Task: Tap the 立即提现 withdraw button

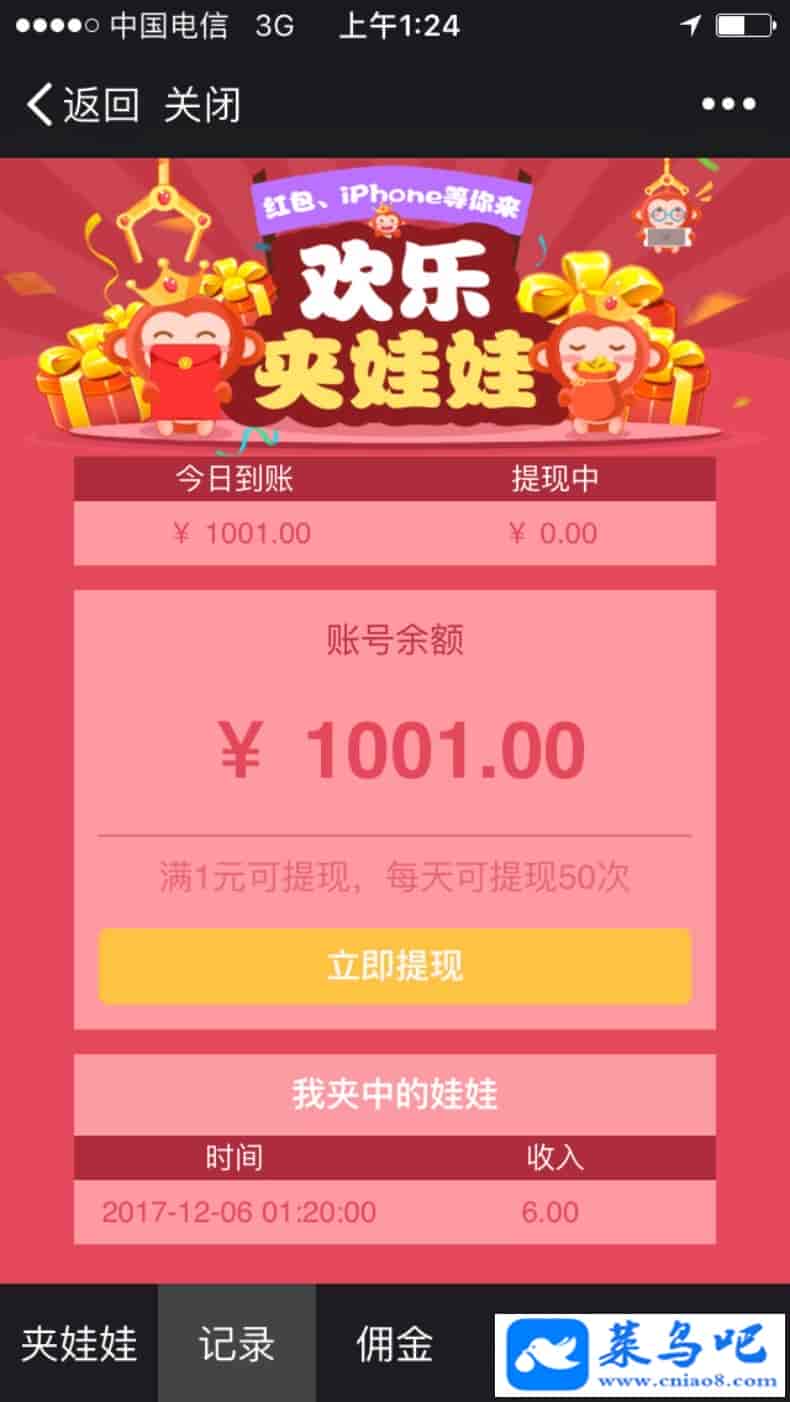Action: [395, 966]
